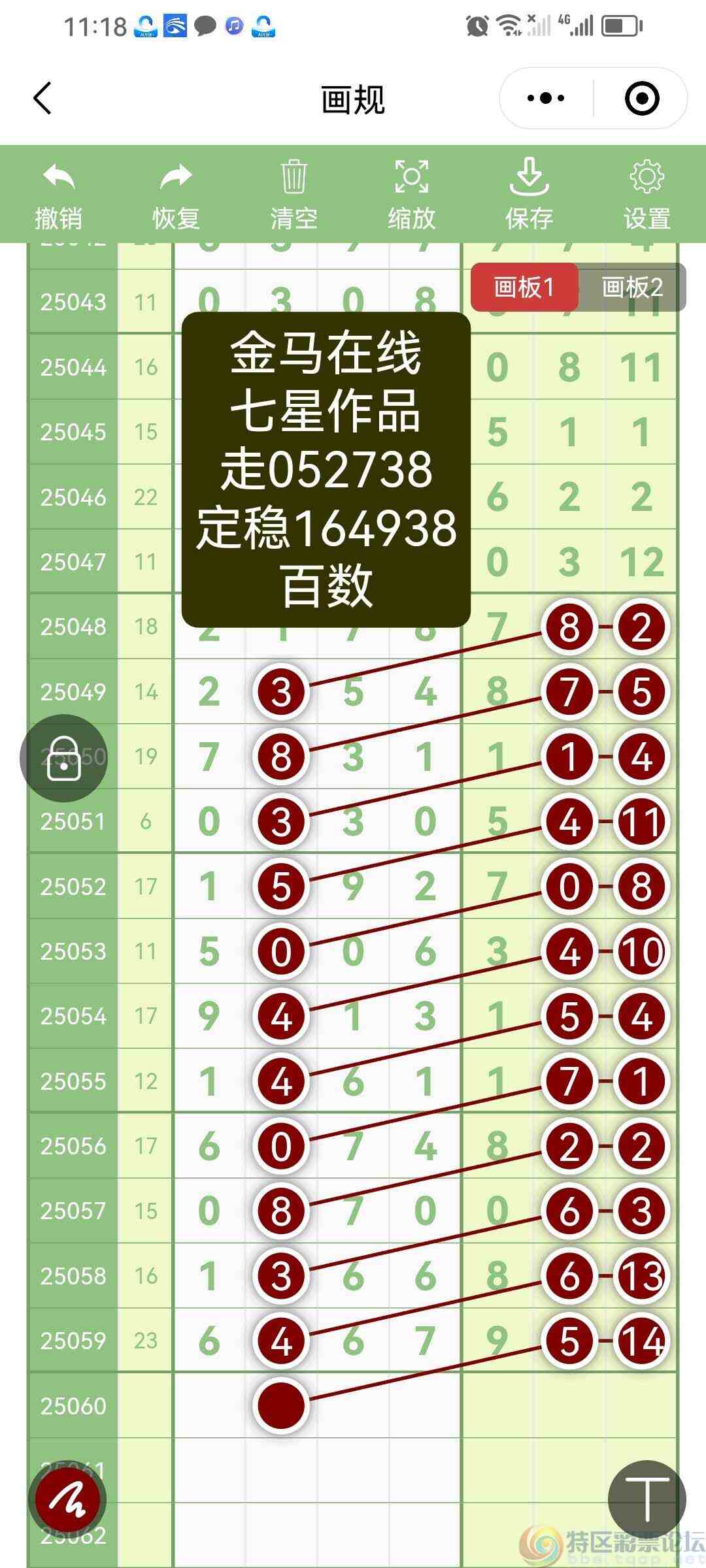This screenshot has height=1568, width=706.
Task: Select the 画板1 tab
Action: click(x=524, y=287)
